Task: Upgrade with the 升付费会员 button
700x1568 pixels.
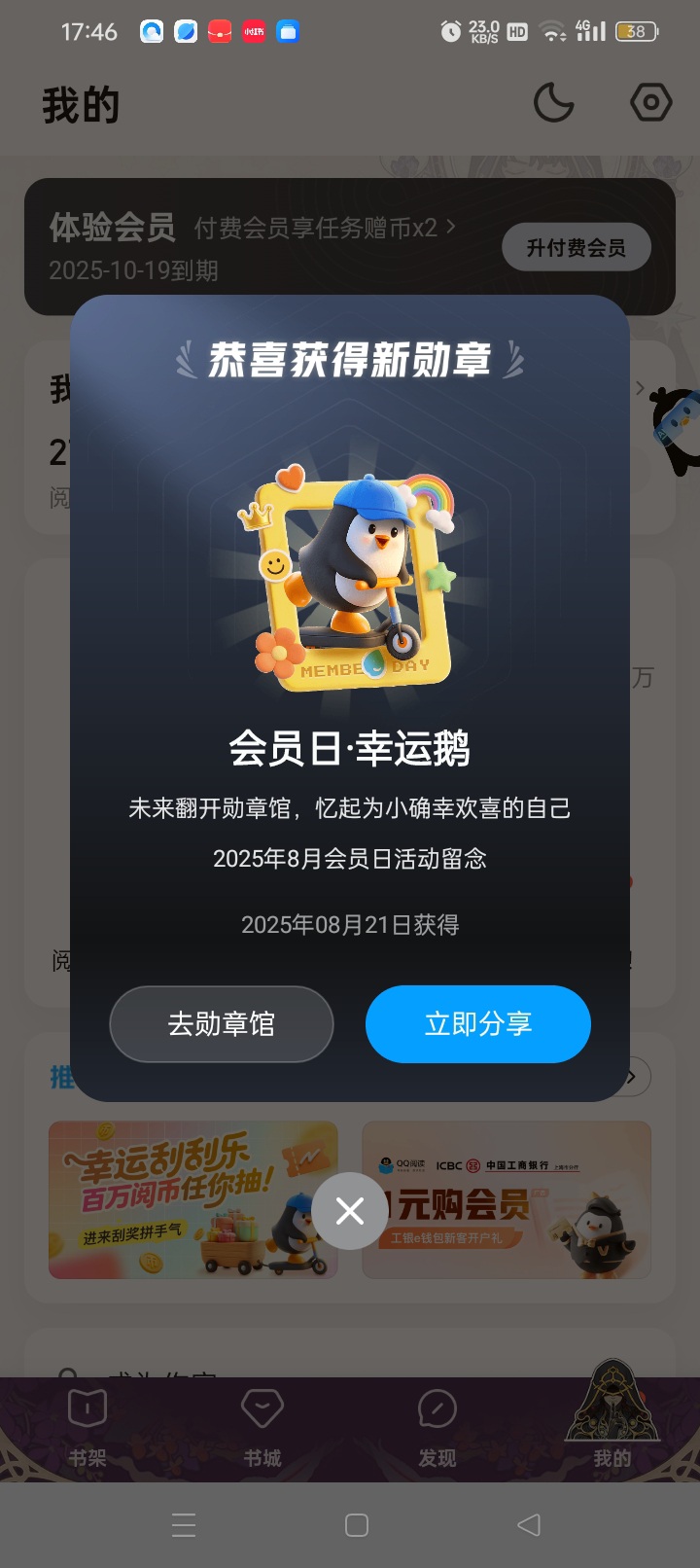Action: (577, 248)
